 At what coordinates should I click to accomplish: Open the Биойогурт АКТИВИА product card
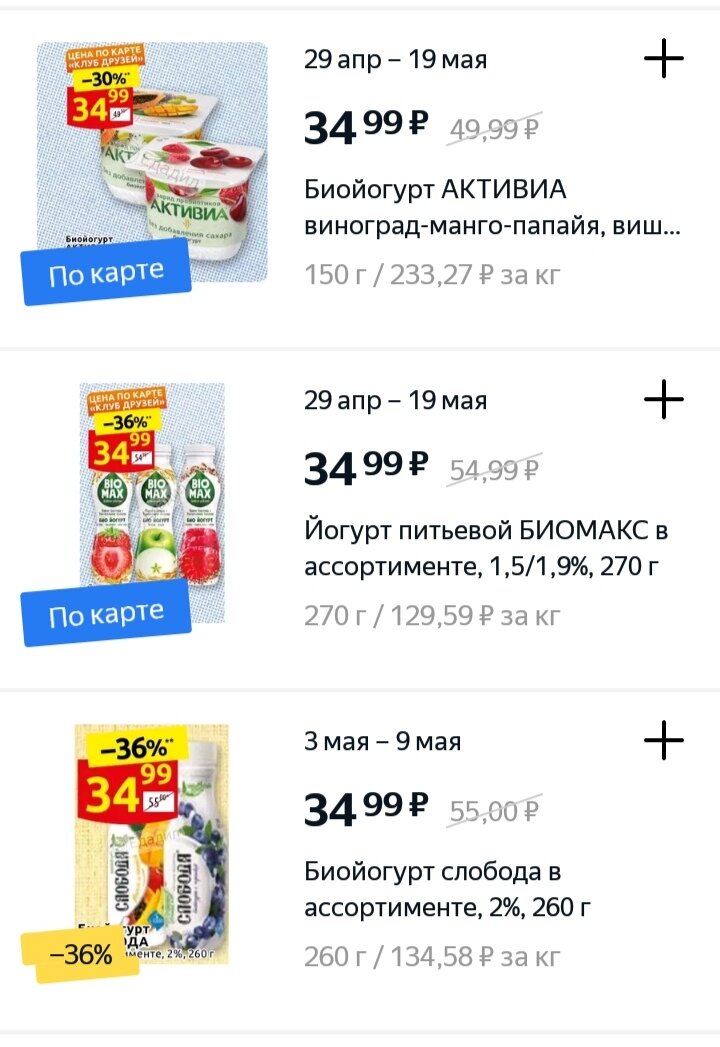coord(490,208)
